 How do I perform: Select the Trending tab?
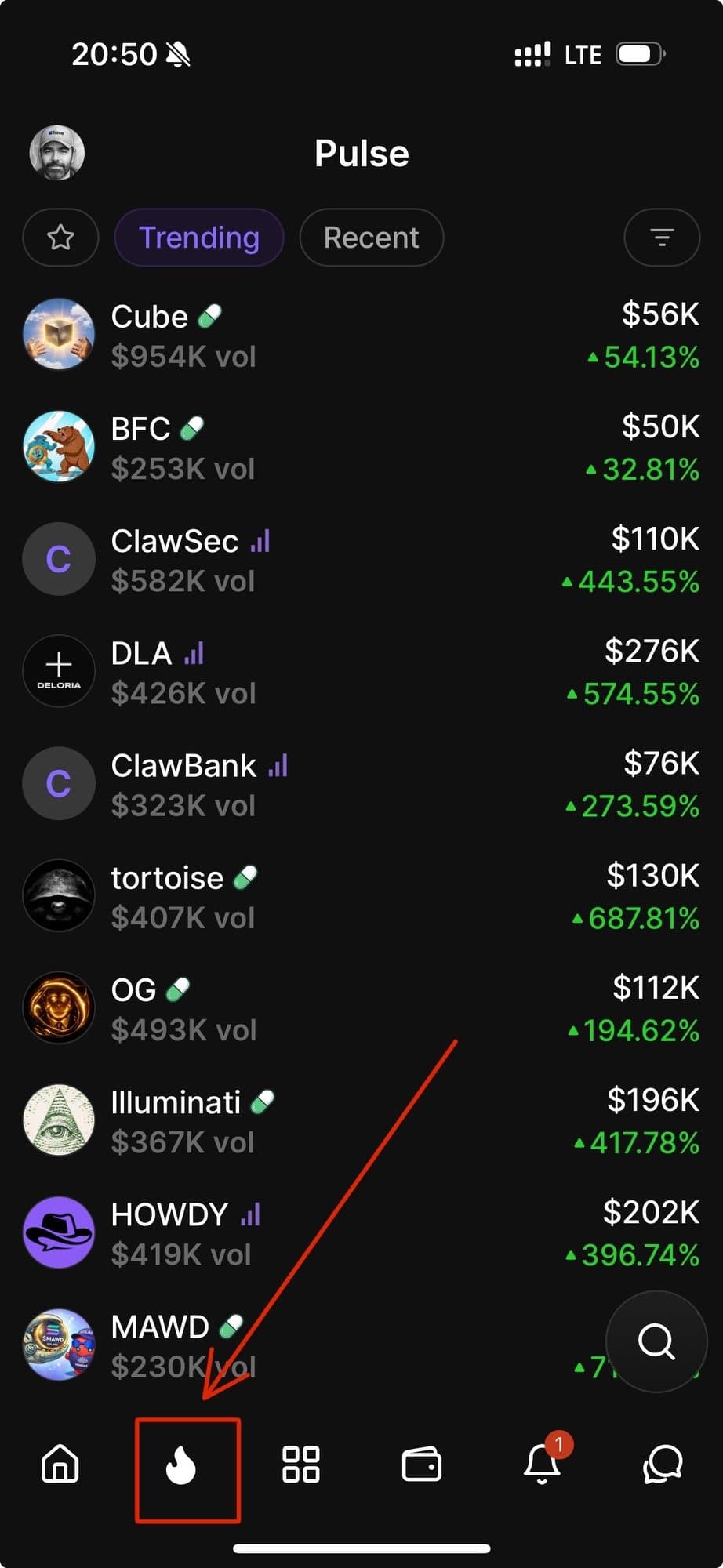[199, 237]
